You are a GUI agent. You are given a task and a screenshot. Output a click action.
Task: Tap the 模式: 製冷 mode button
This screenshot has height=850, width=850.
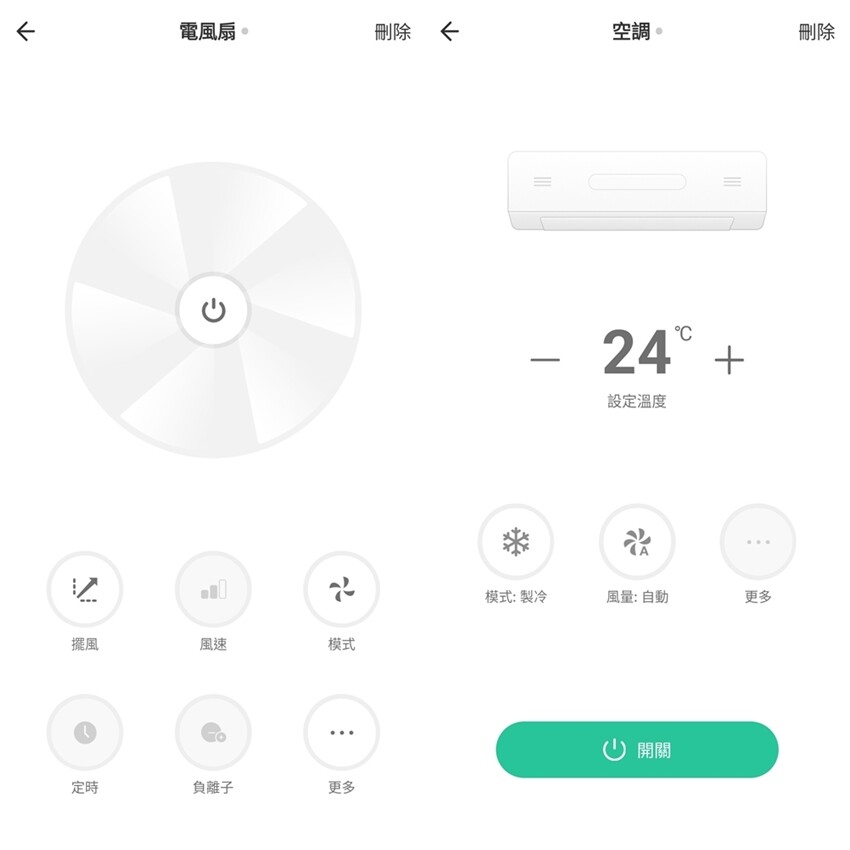click(516, 542)
